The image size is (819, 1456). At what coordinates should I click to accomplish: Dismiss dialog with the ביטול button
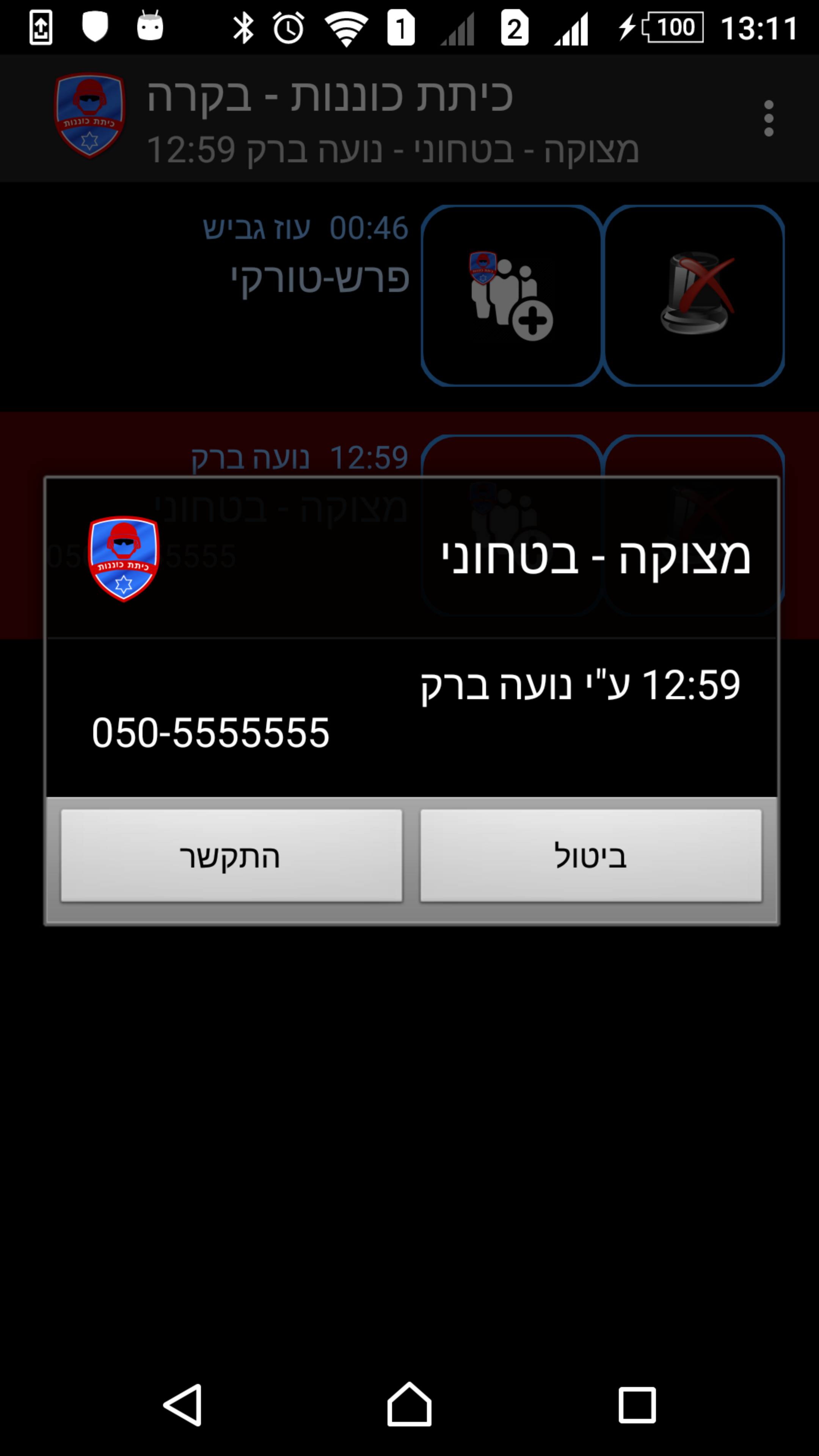pos(591,855)
